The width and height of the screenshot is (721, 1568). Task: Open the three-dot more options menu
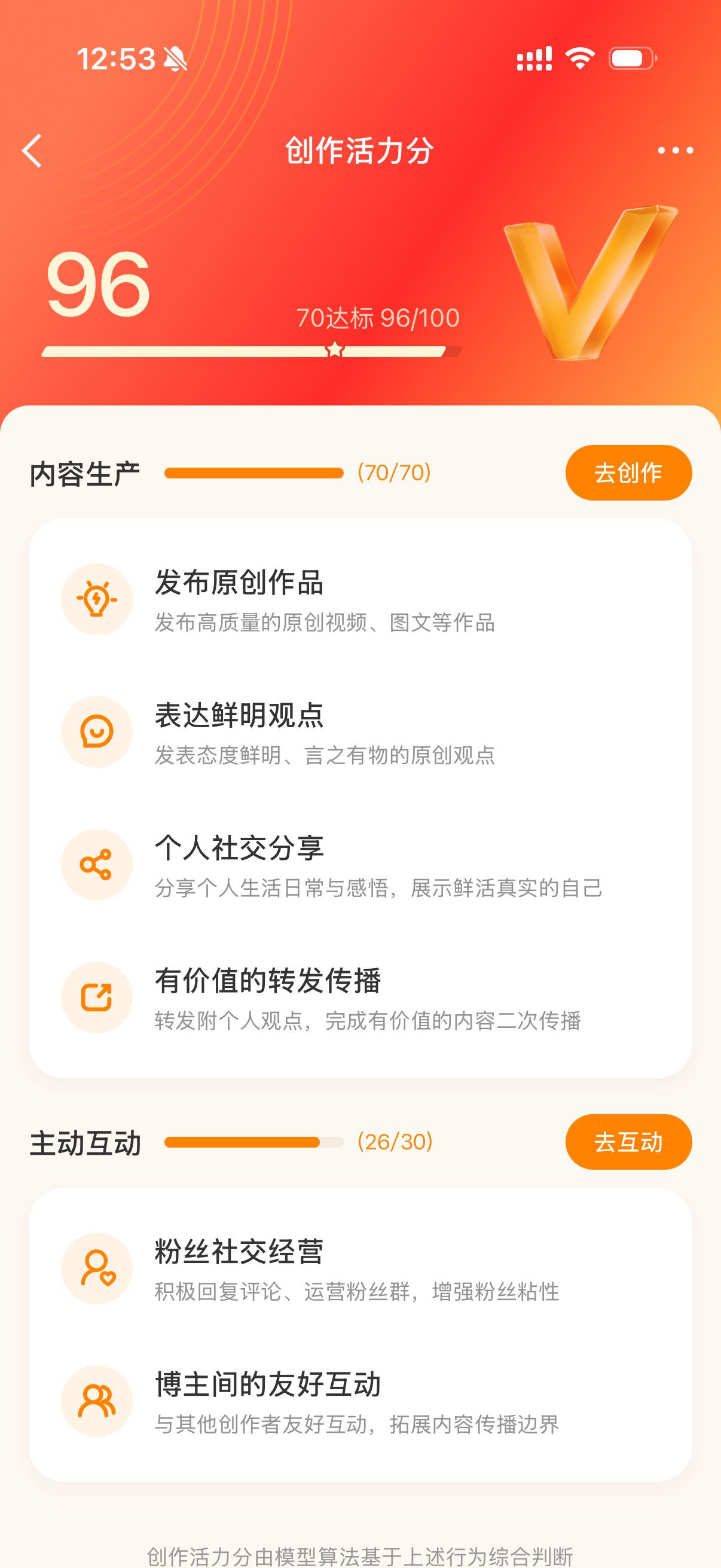pyautogui.click(x=674, y=150)
